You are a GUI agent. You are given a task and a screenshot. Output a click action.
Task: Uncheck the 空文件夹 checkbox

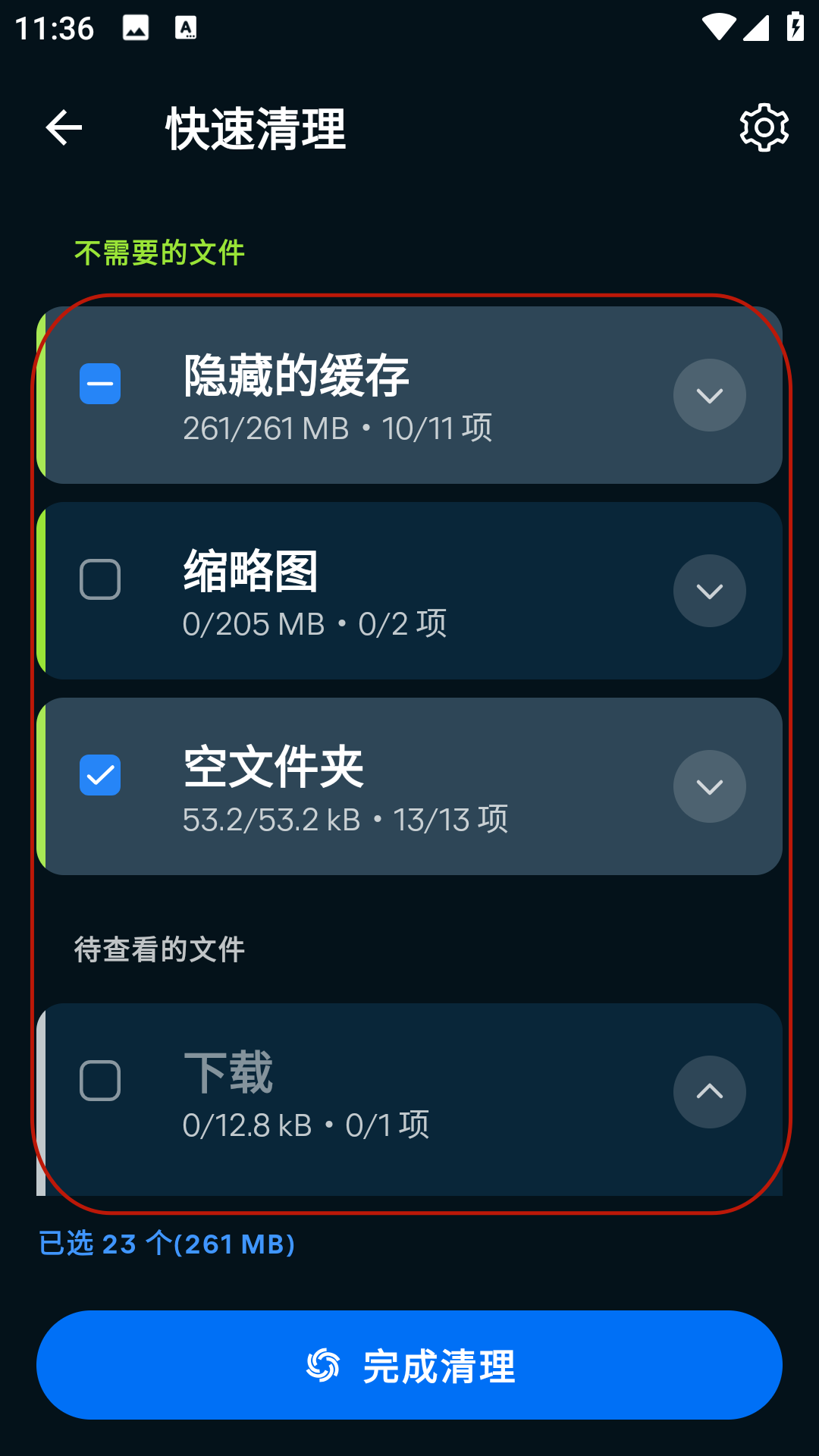click(100, 775)
